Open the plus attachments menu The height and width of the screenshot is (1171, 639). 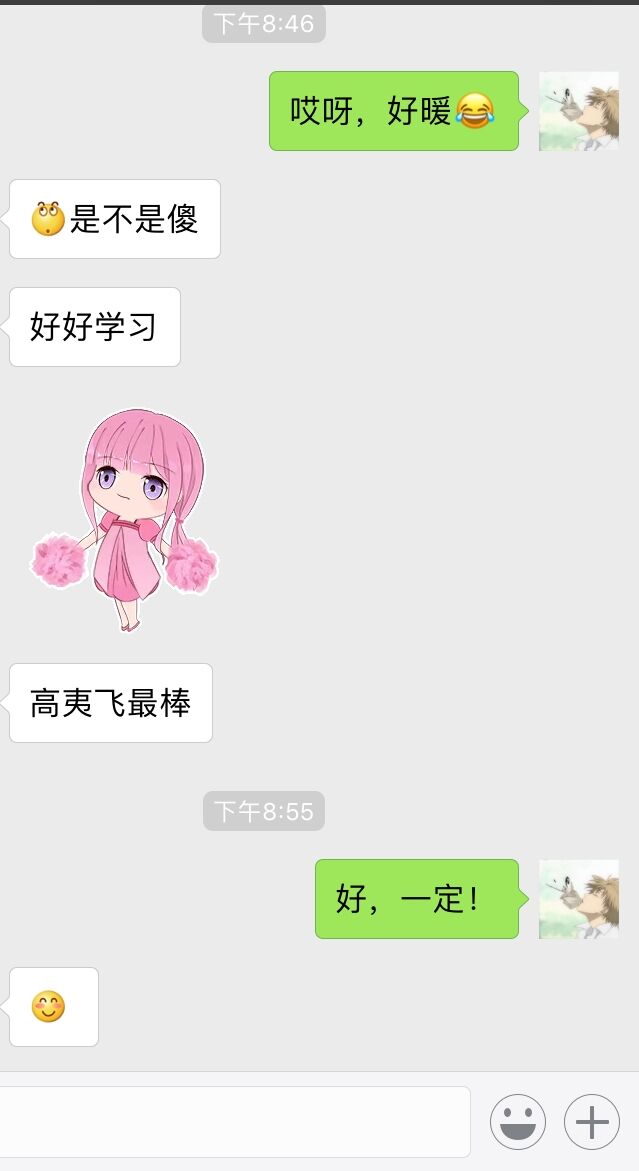pyautogui.click(x=592, y=1122)
